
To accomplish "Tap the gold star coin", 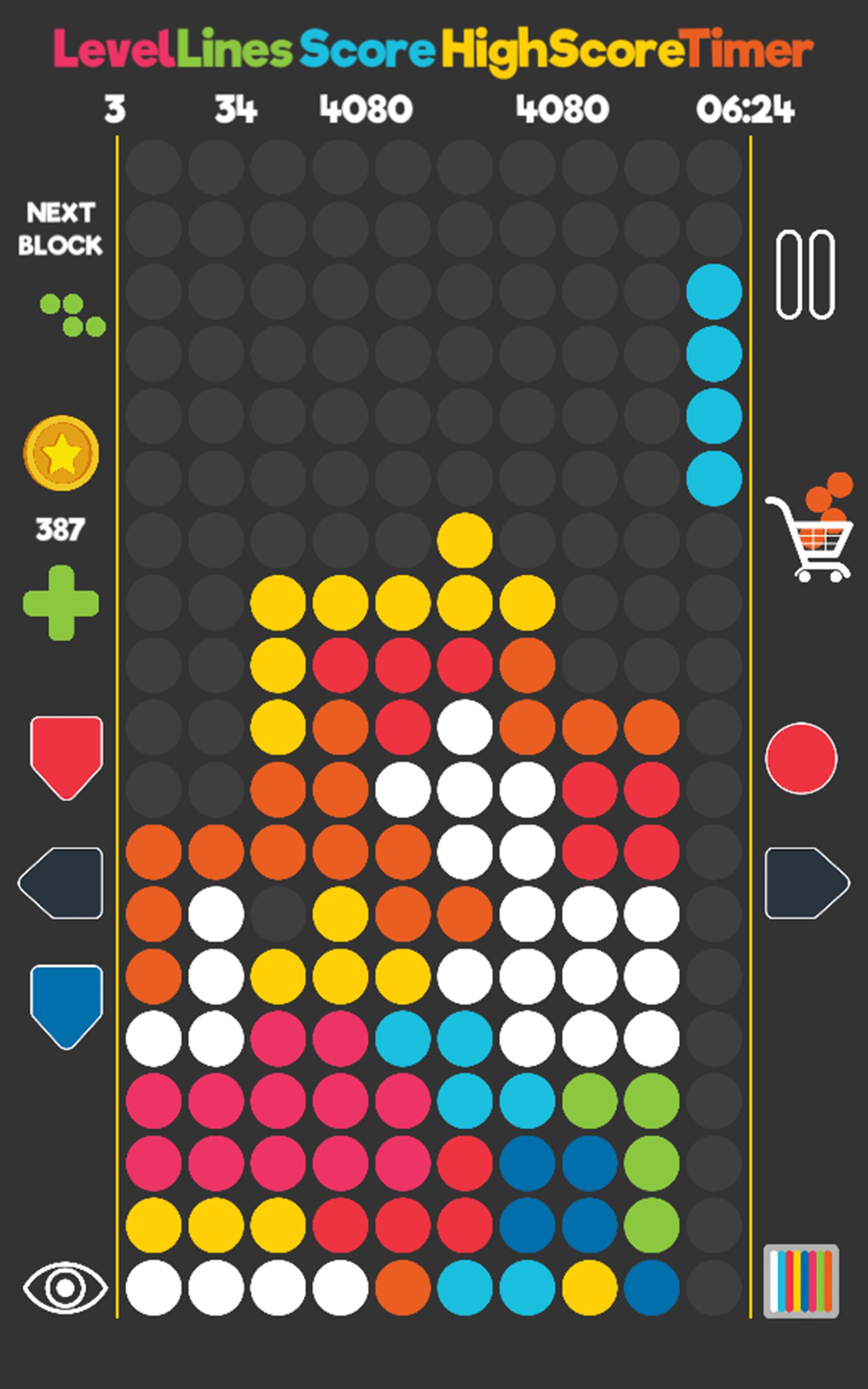I will (x=61, y=453).
